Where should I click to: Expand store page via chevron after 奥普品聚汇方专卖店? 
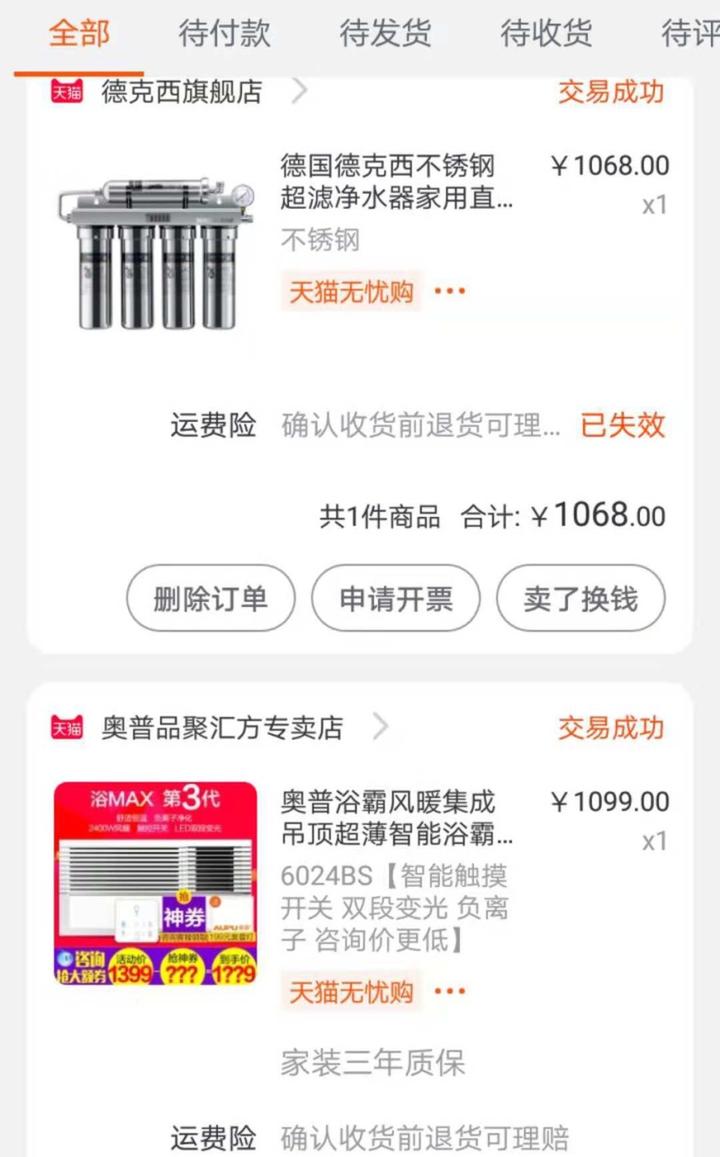(385, 729)
